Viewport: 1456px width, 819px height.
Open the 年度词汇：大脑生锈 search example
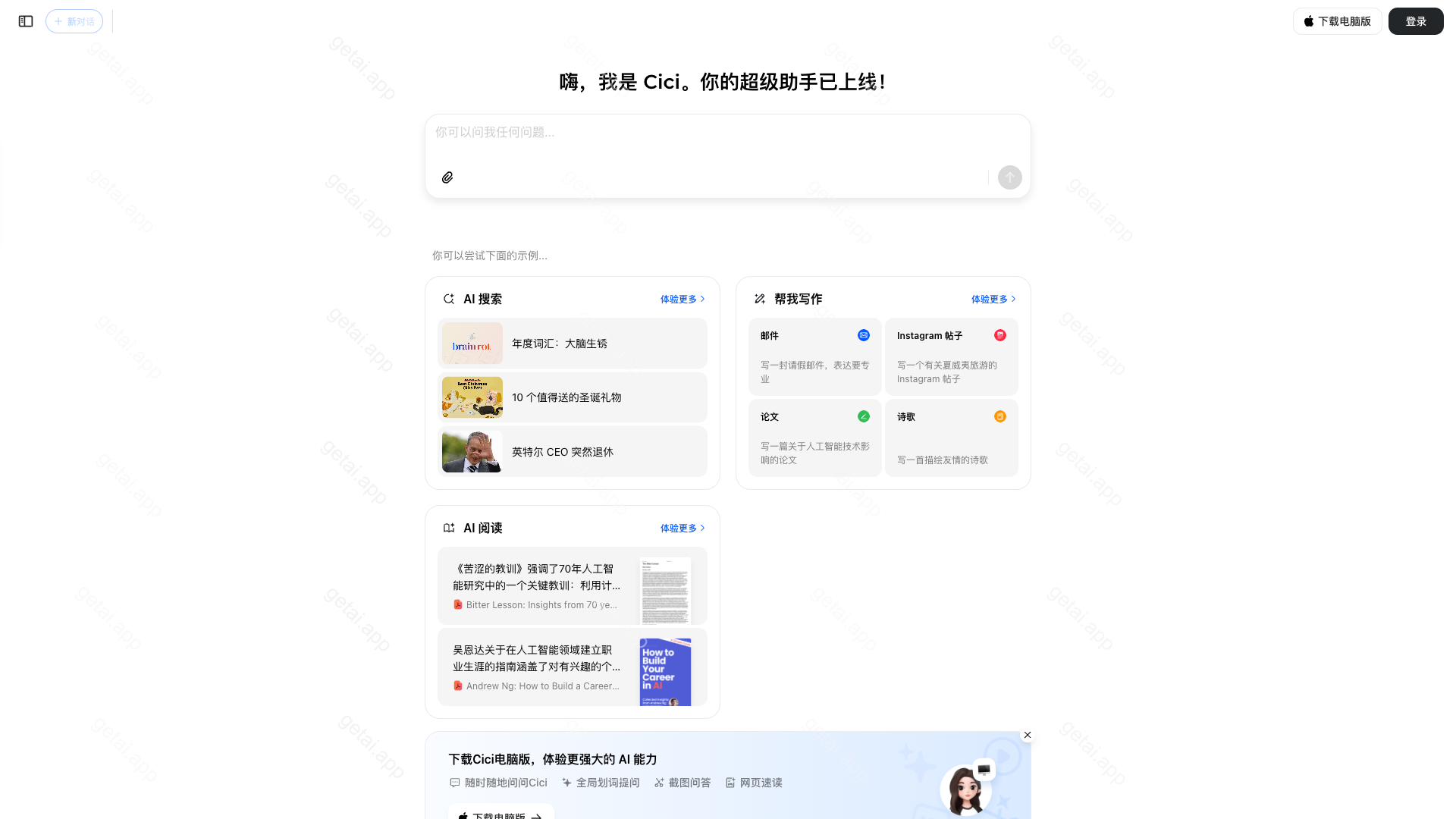click(572, 344)
